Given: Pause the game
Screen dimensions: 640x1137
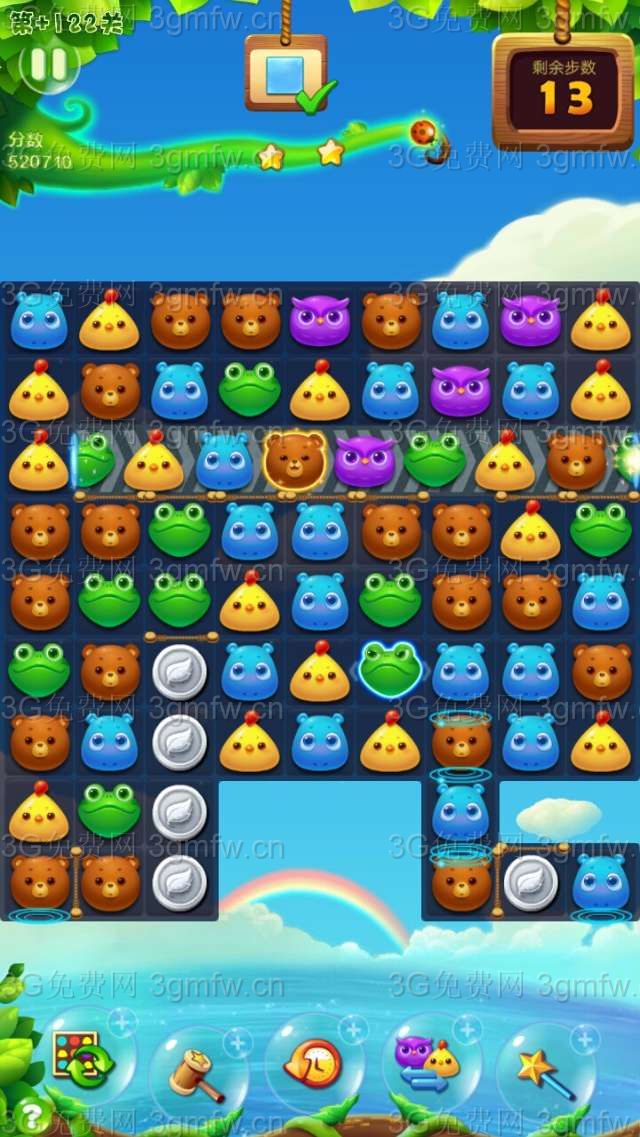Looking at the screenshot, I should coord(48,65).
